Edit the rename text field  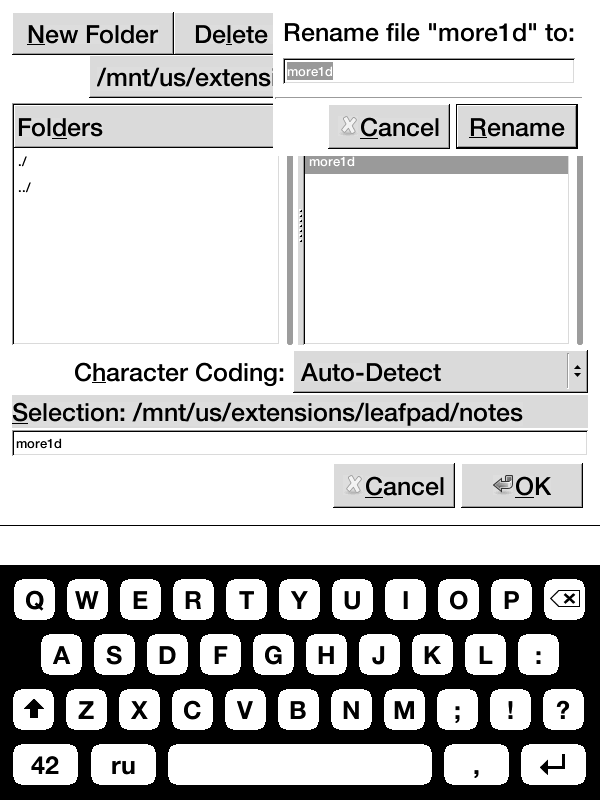point(429,72)
